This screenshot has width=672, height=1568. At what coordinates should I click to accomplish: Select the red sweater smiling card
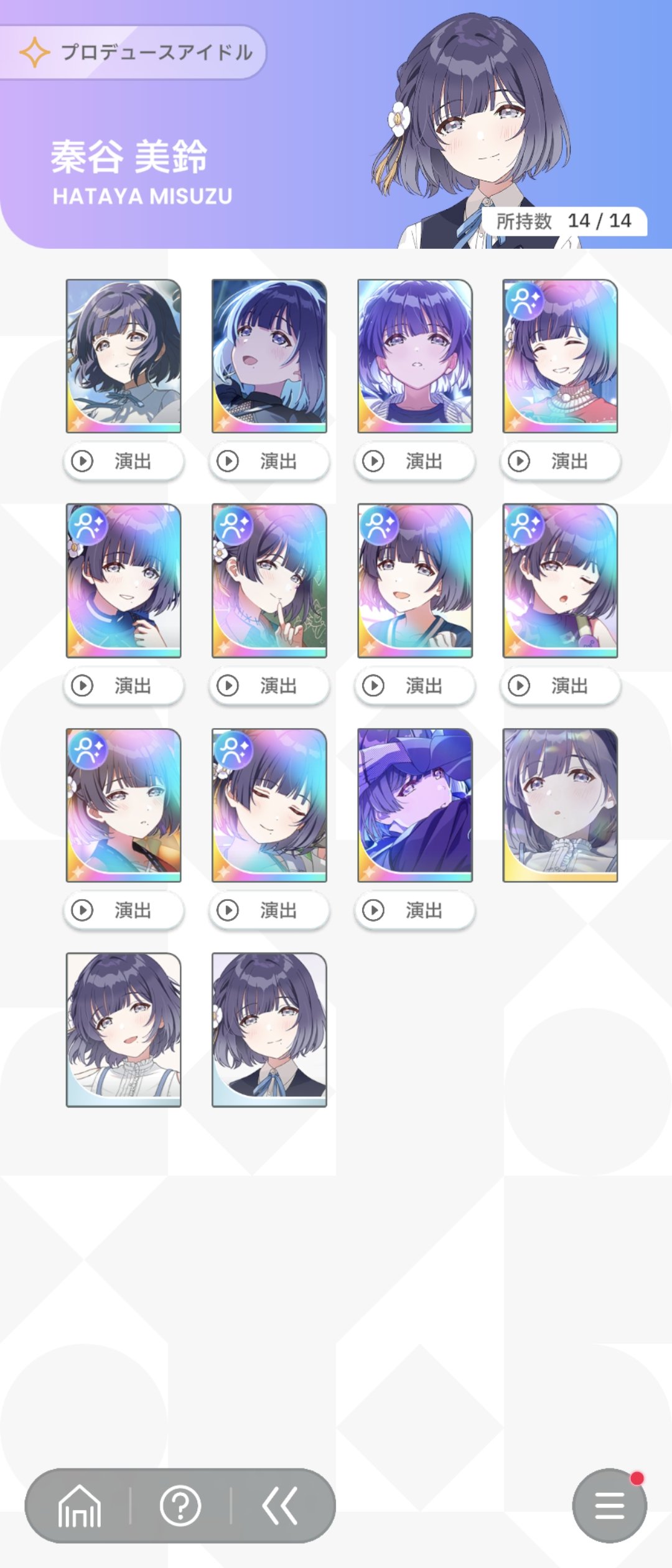(x=560, y=356)
